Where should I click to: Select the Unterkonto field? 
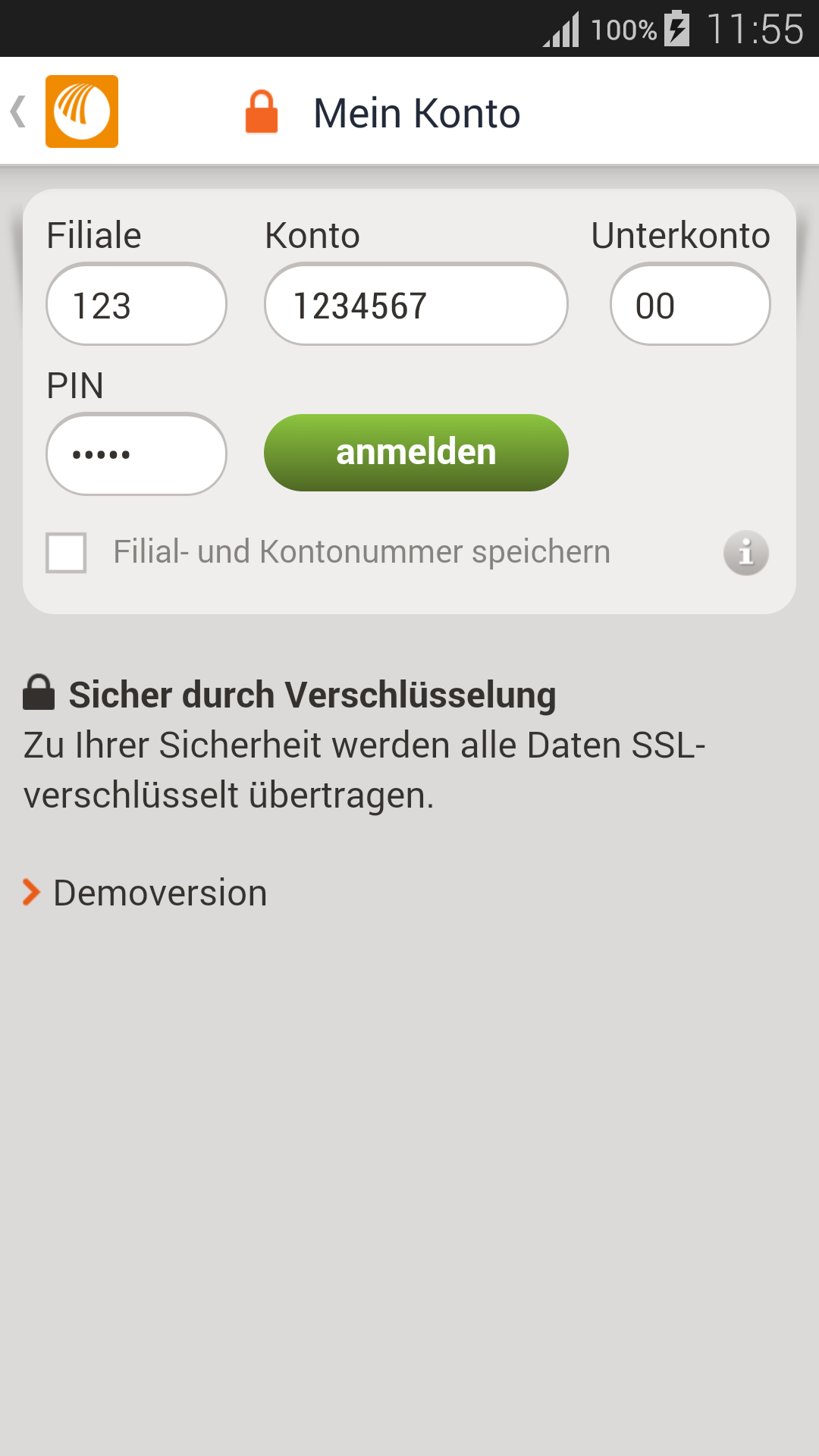pos(689,304)
